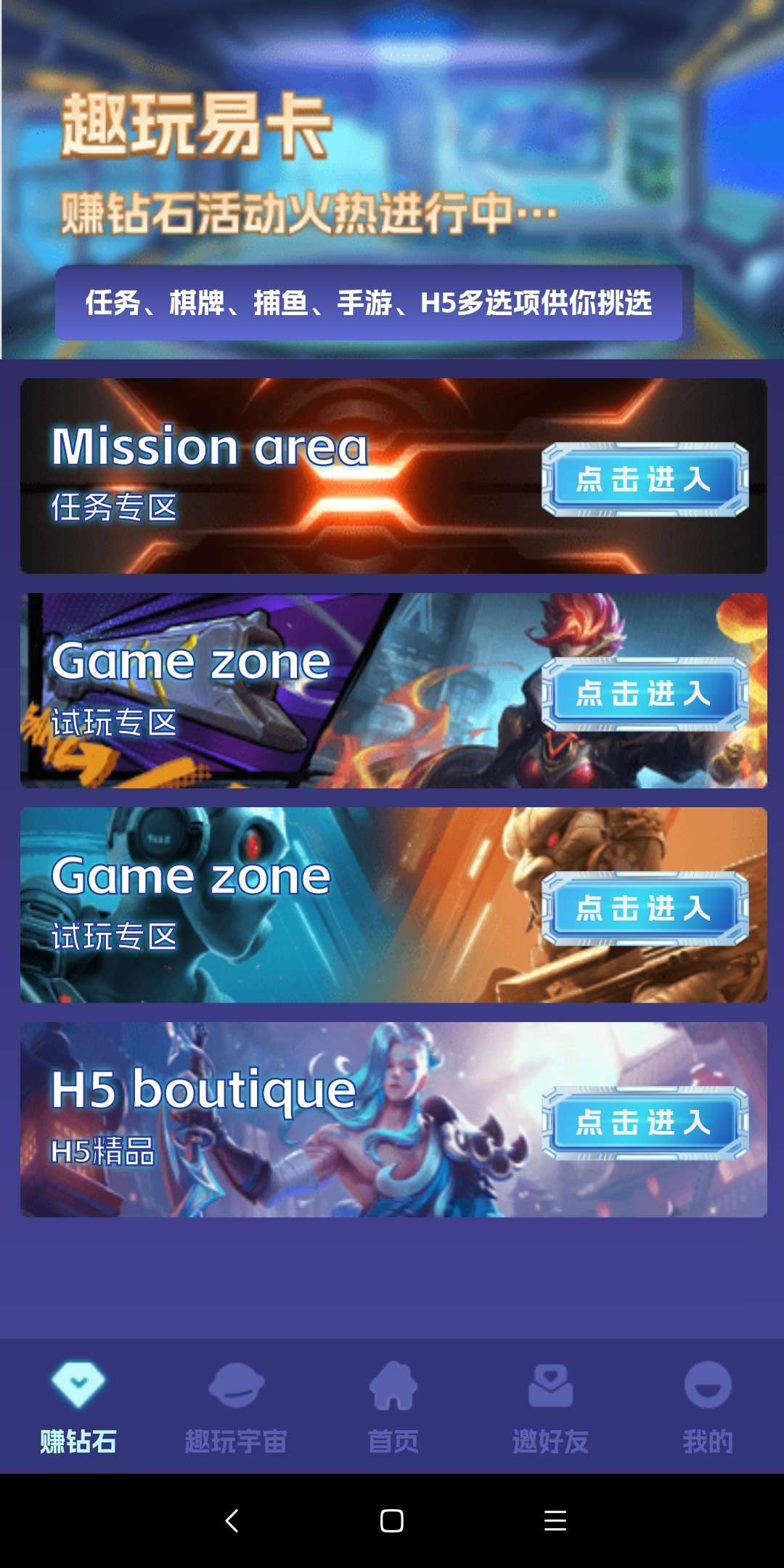Tap 点击进入 on the Mission area card
This screenshot has height=1568, width=784.
pos(645,479)
